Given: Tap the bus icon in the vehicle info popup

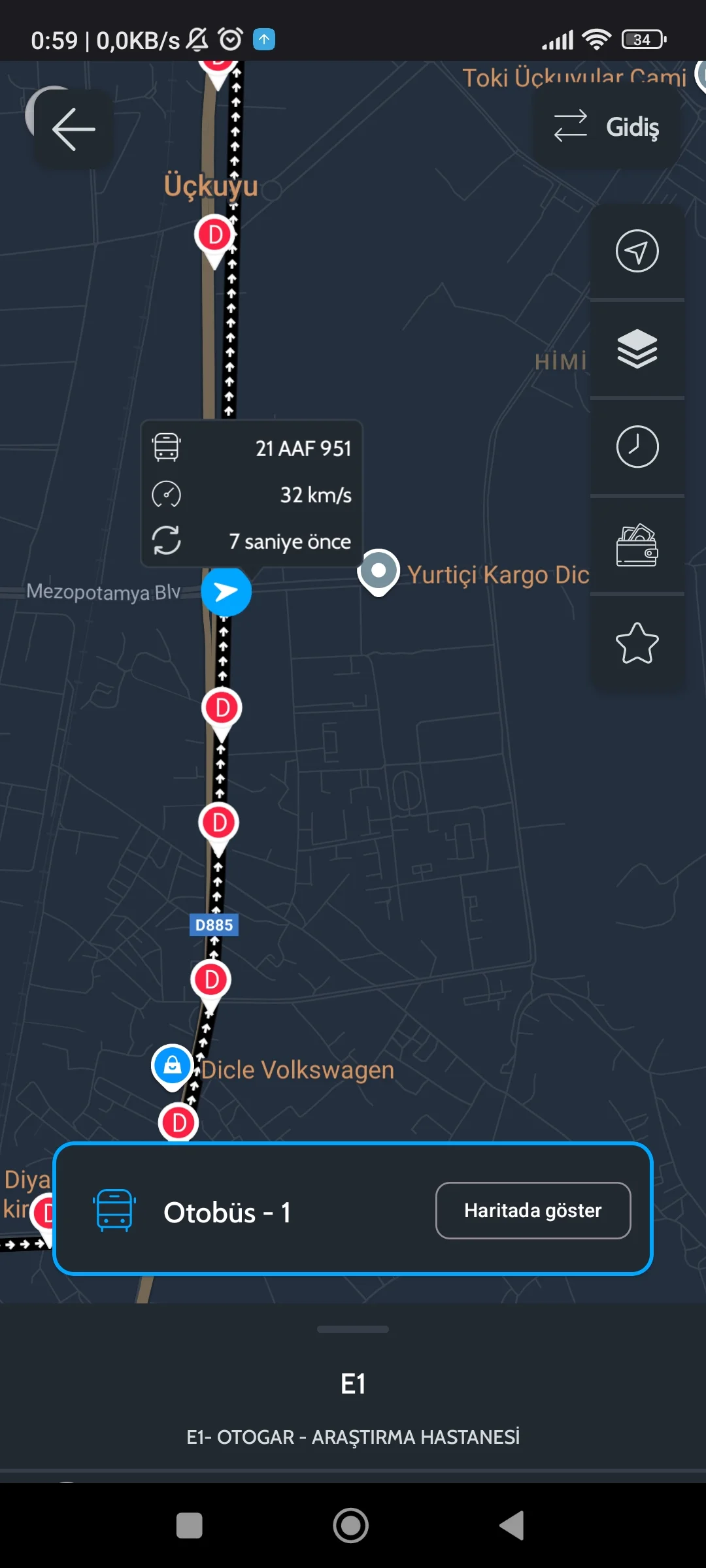Looking at the screenshot, I should click(x=167, y=448).
